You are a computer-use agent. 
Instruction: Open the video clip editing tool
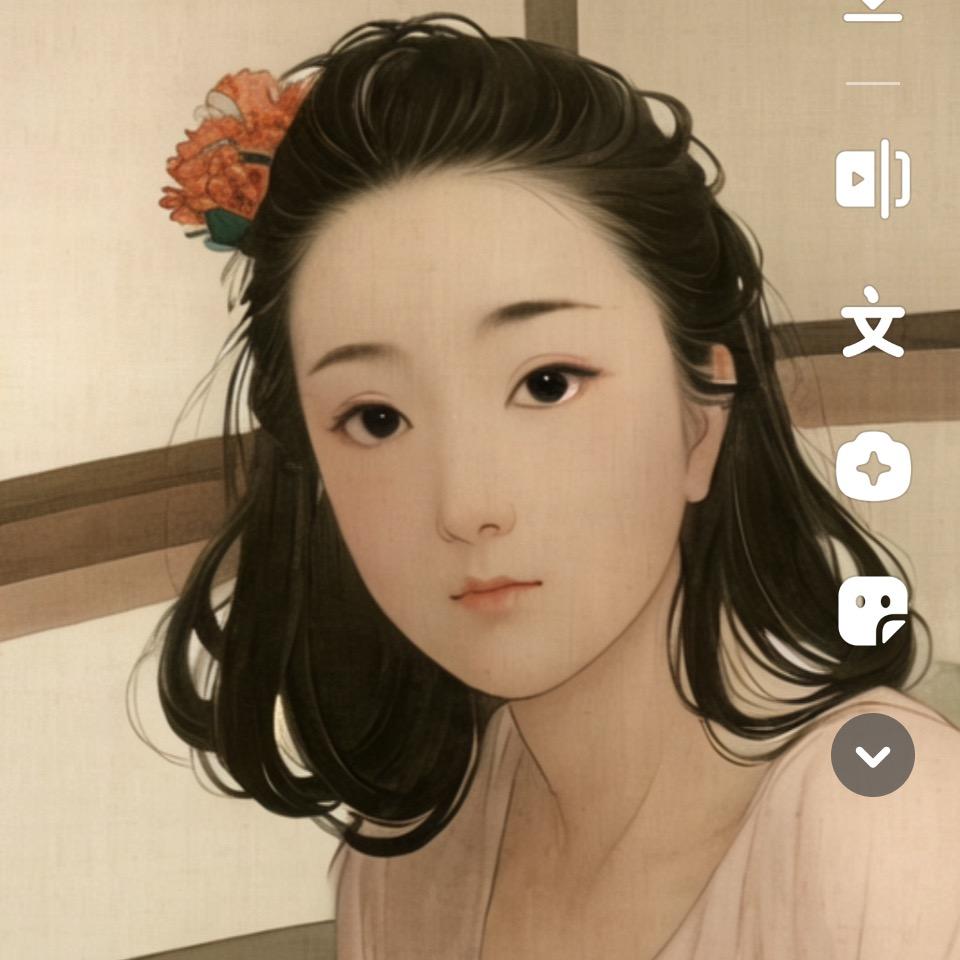tap(873, 179)
